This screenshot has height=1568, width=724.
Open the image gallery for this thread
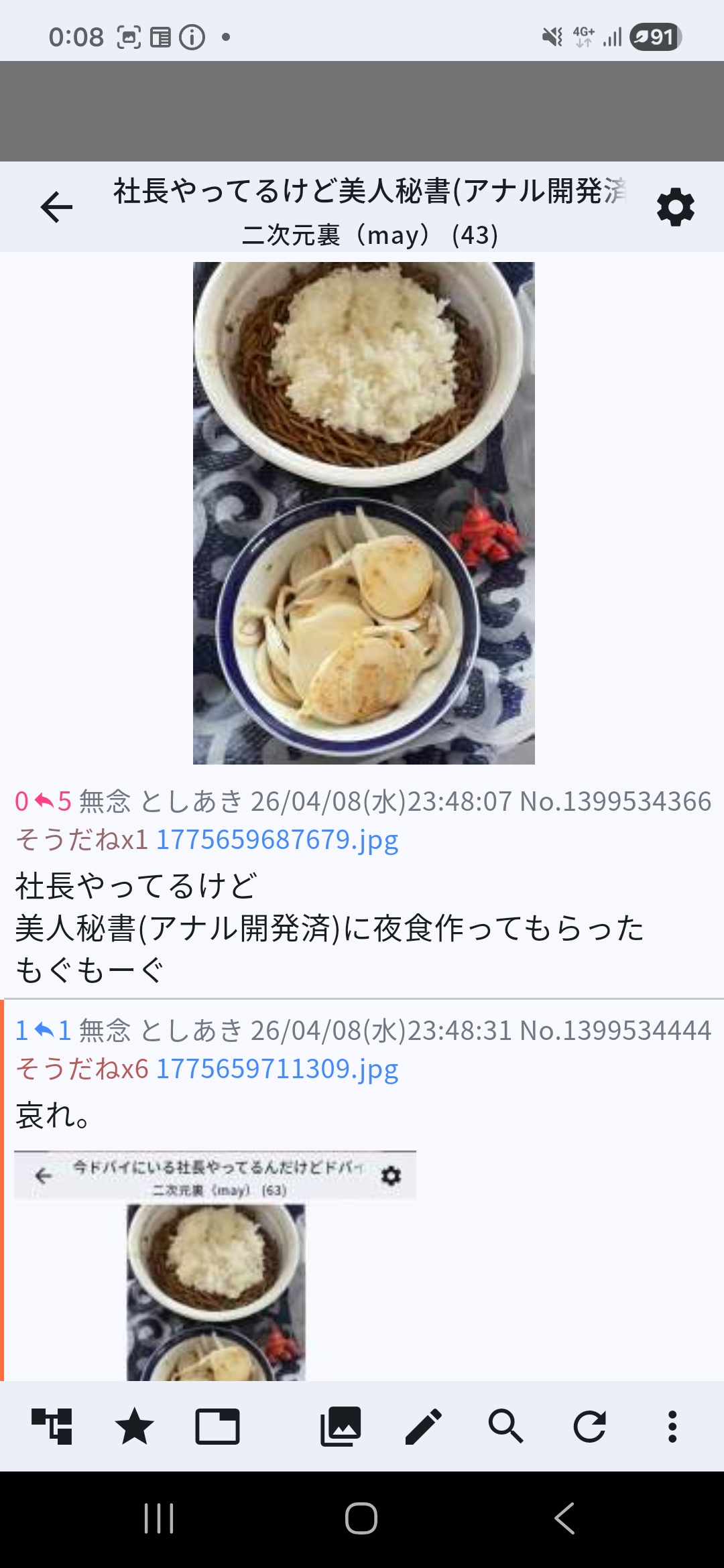click(341, 1426)
